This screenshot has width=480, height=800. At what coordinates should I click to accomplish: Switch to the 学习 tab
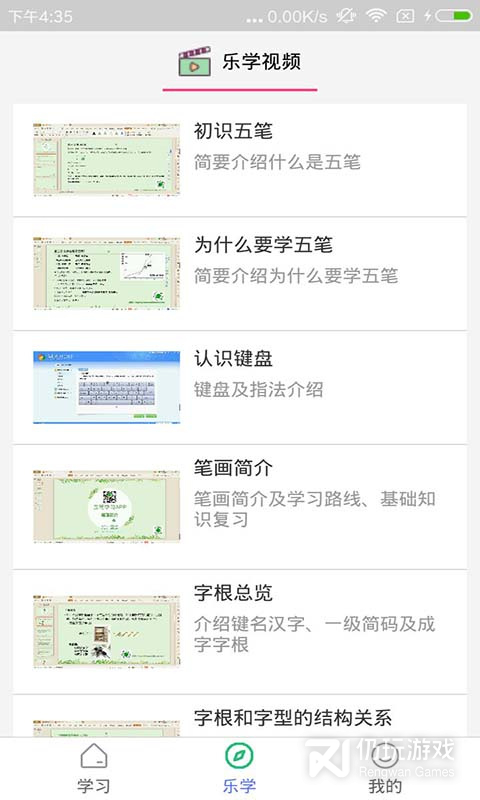pyautogui.click(x=94, y=769)
